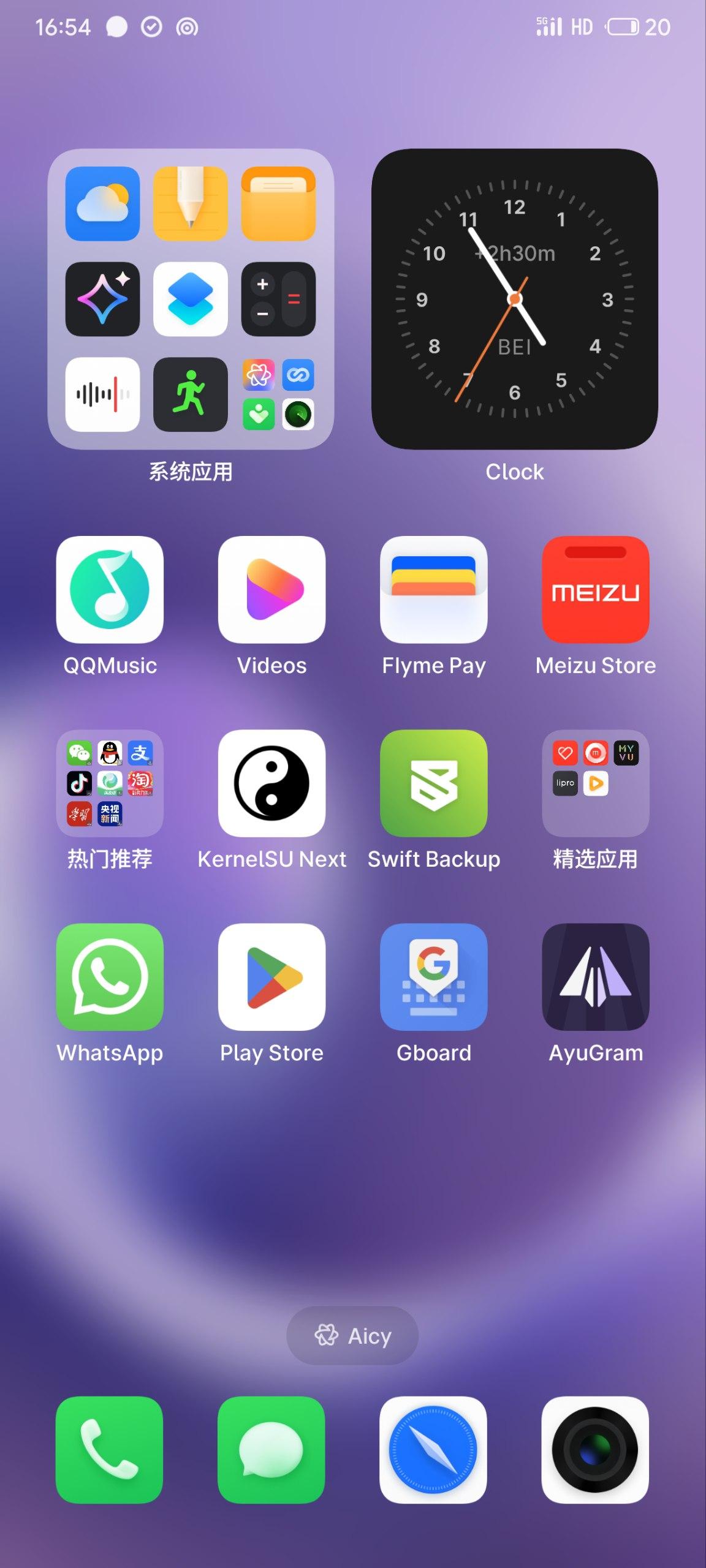The height and width of the screenshot is (1568, 706).
Task: Open the calculator in 系统应用 folder
Action: [x=278, y=299]
